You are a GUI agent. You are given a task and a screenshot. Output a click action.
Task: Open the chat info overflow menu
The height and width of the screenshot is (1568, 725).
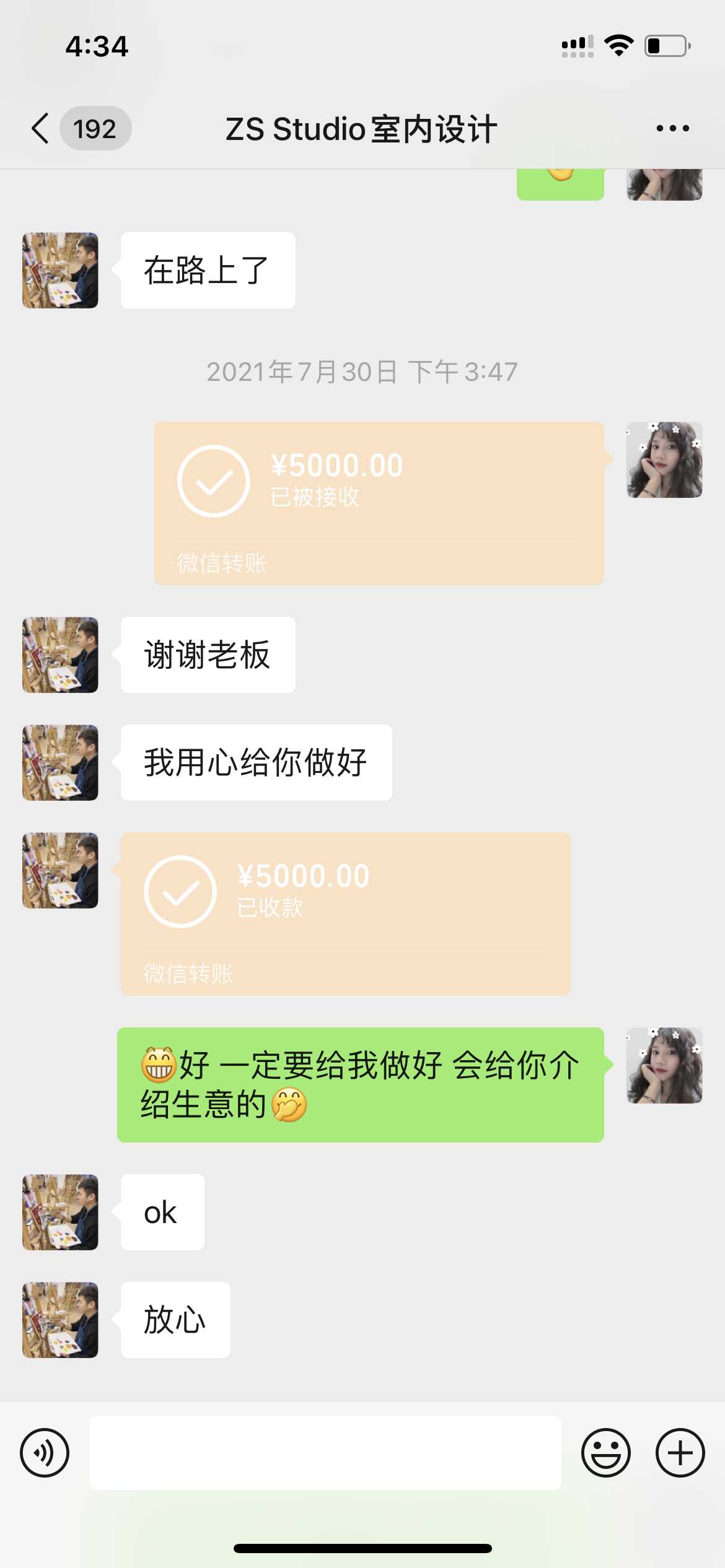pos(672,129)
